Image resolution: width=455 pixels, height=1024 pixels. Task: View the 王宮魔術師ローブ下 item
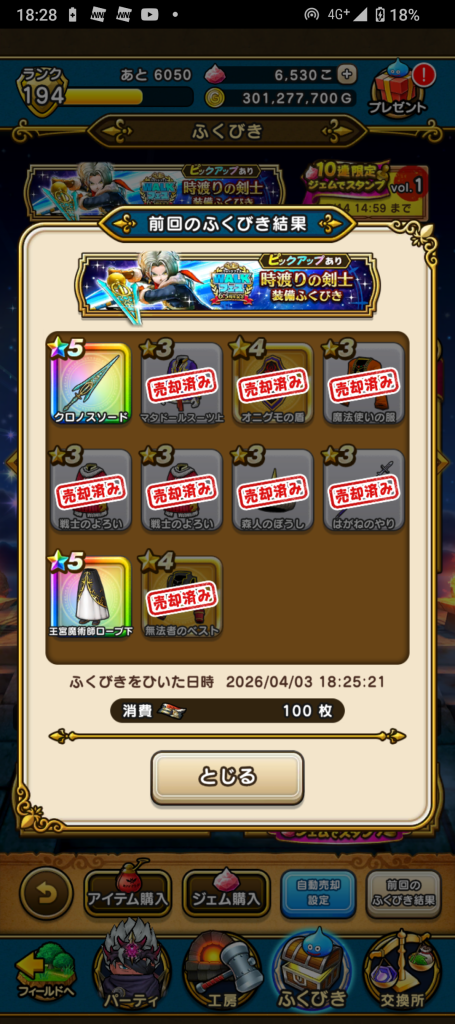90,598
